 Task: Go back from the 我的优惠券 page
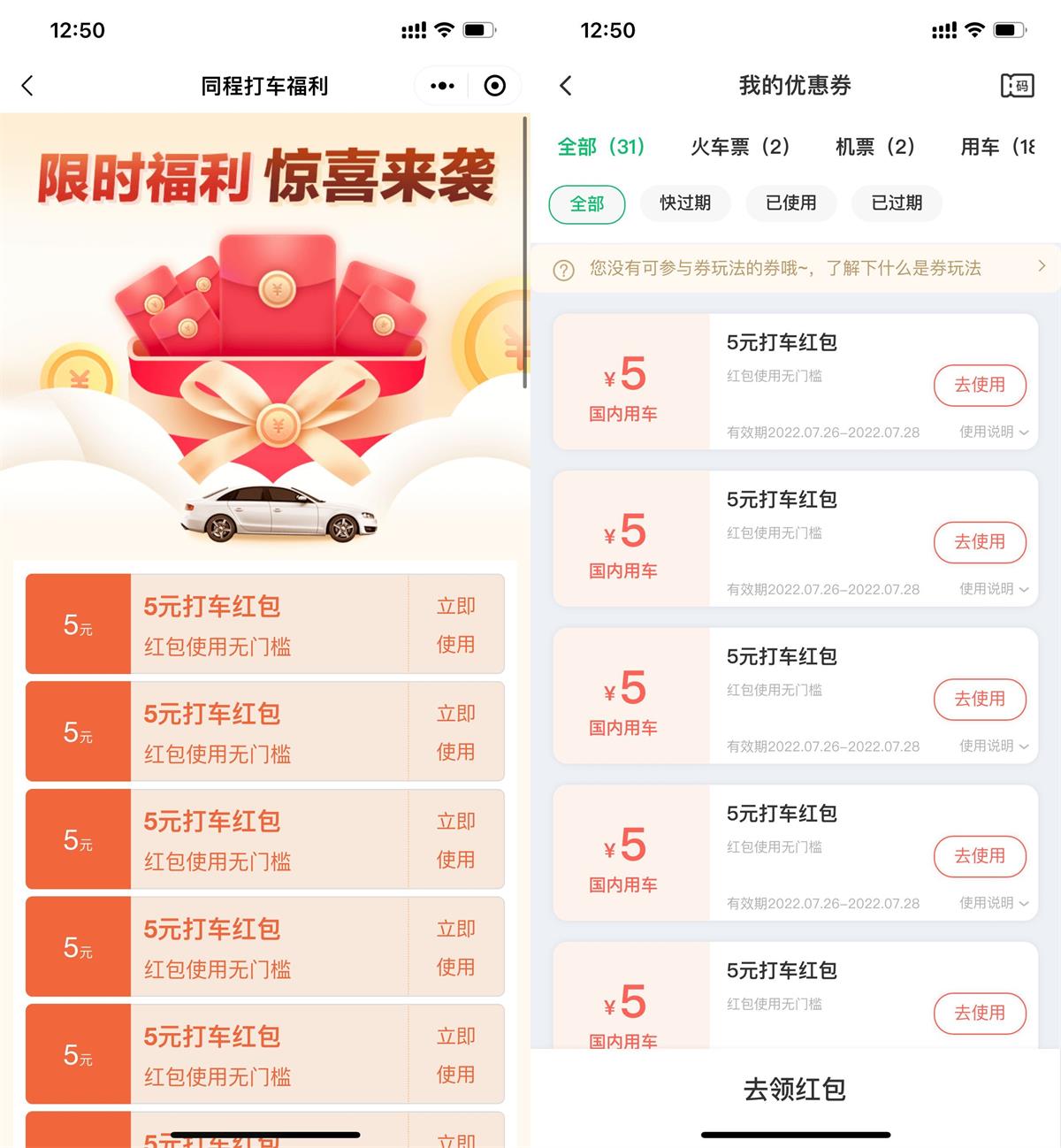[566, 86]
